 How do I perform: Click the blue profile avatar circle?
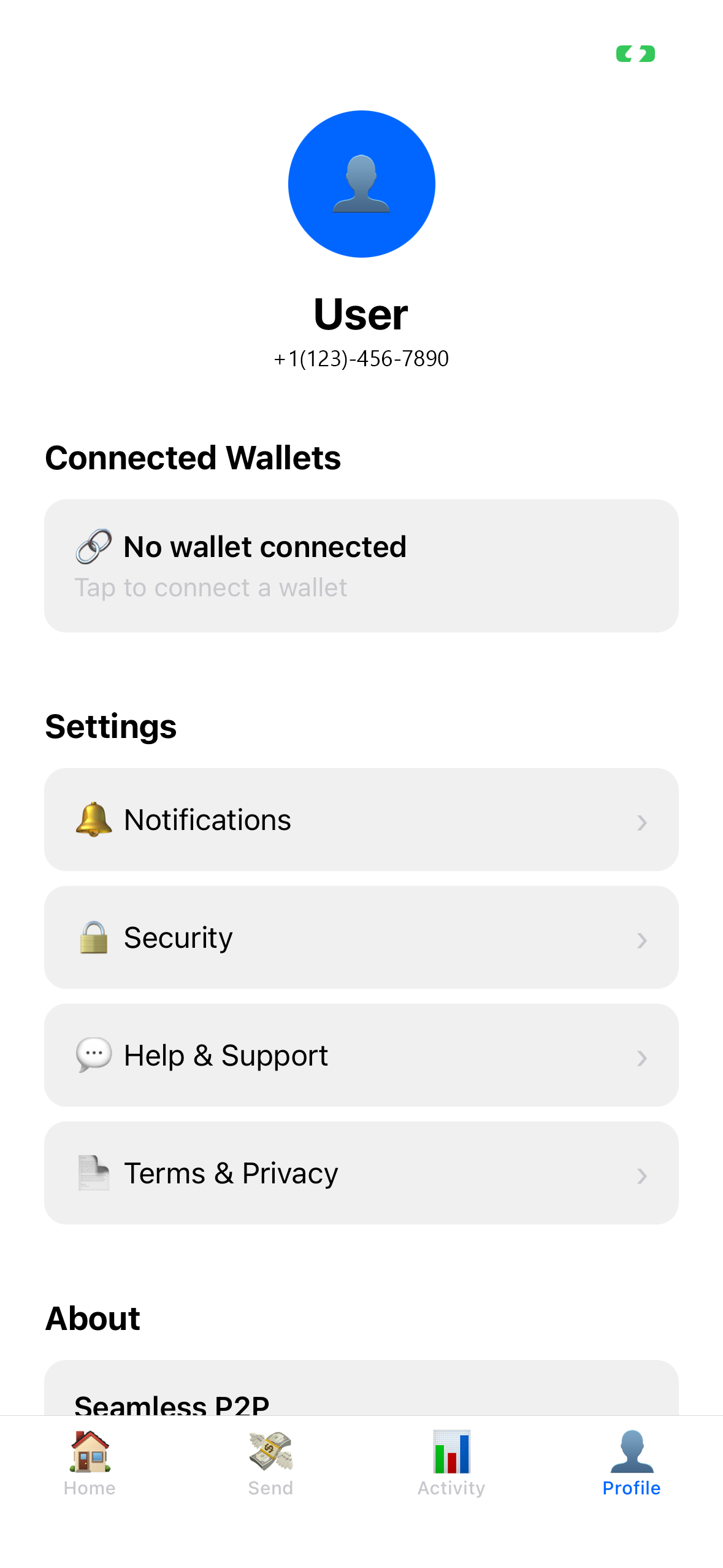pos(361,184)
